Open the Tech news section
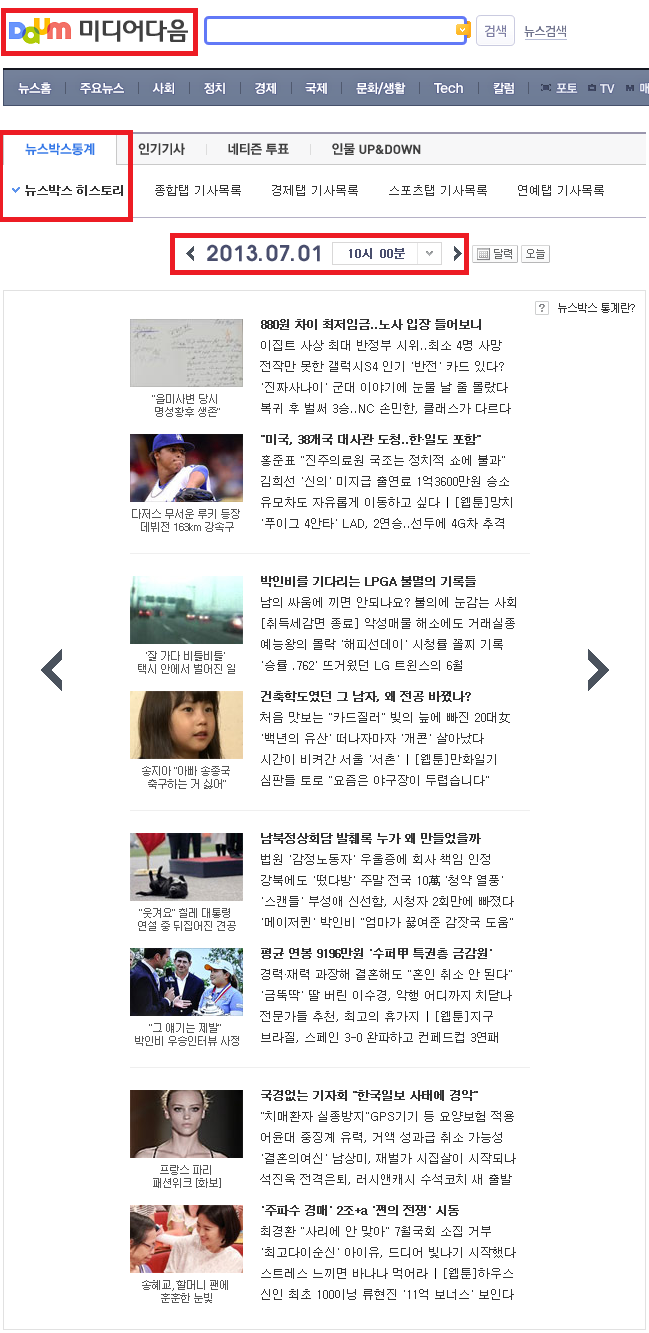 point(448,88)
